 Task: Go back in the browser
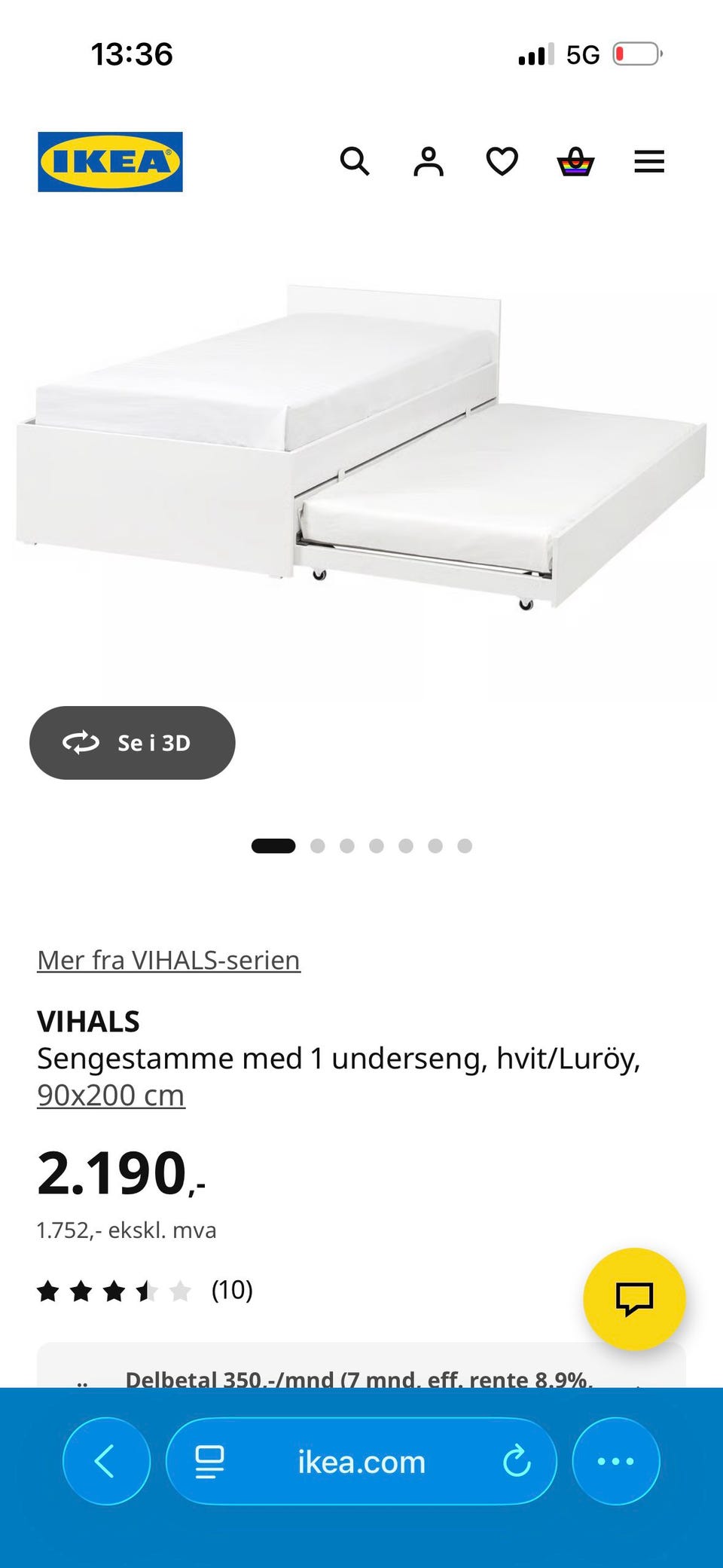106,1461
